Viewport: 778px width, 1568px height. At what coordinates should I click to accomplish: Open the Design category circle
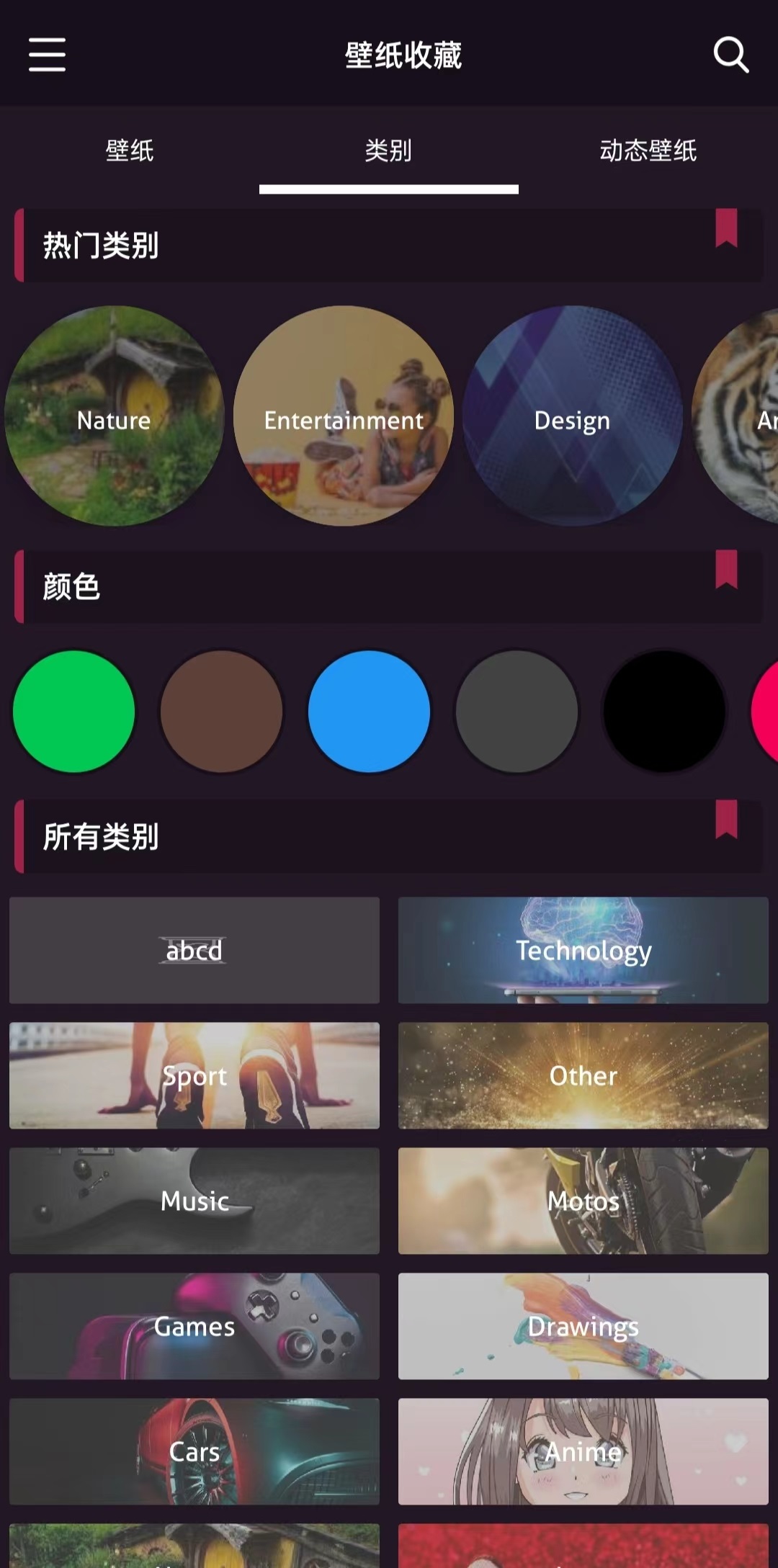click(x=573, y=416)
